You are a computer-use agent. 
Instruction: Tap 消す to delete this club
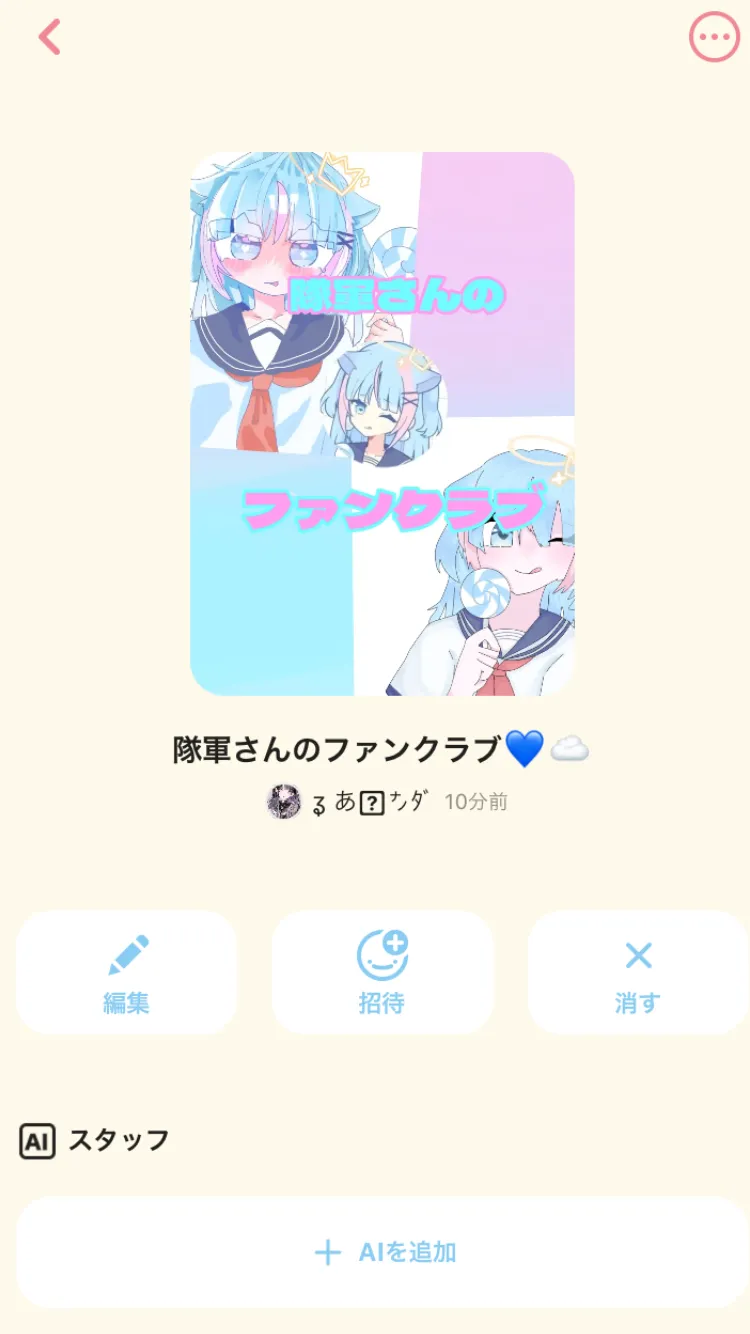pos(638,972)
